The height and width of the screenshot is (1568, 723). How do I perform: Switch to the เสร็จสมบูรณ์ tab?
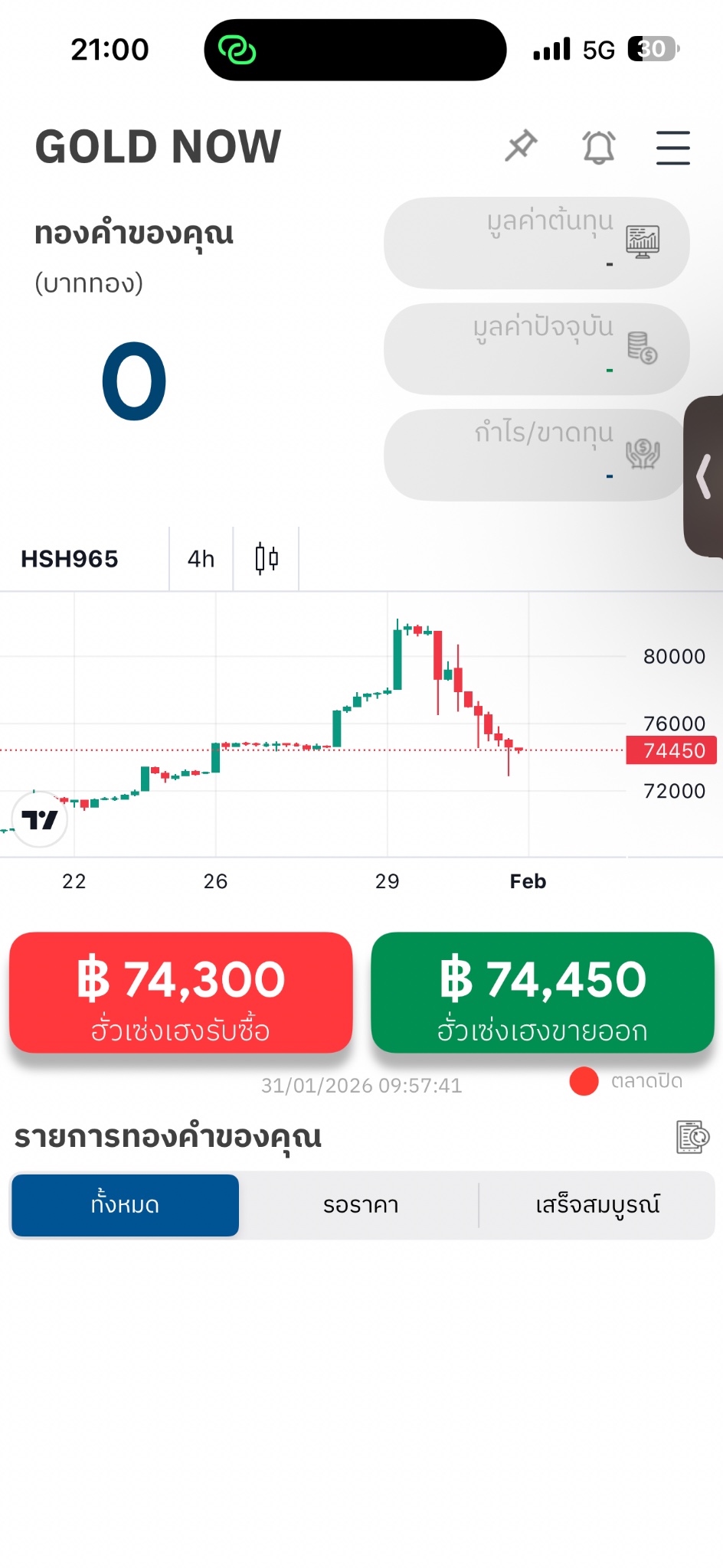597,1205
